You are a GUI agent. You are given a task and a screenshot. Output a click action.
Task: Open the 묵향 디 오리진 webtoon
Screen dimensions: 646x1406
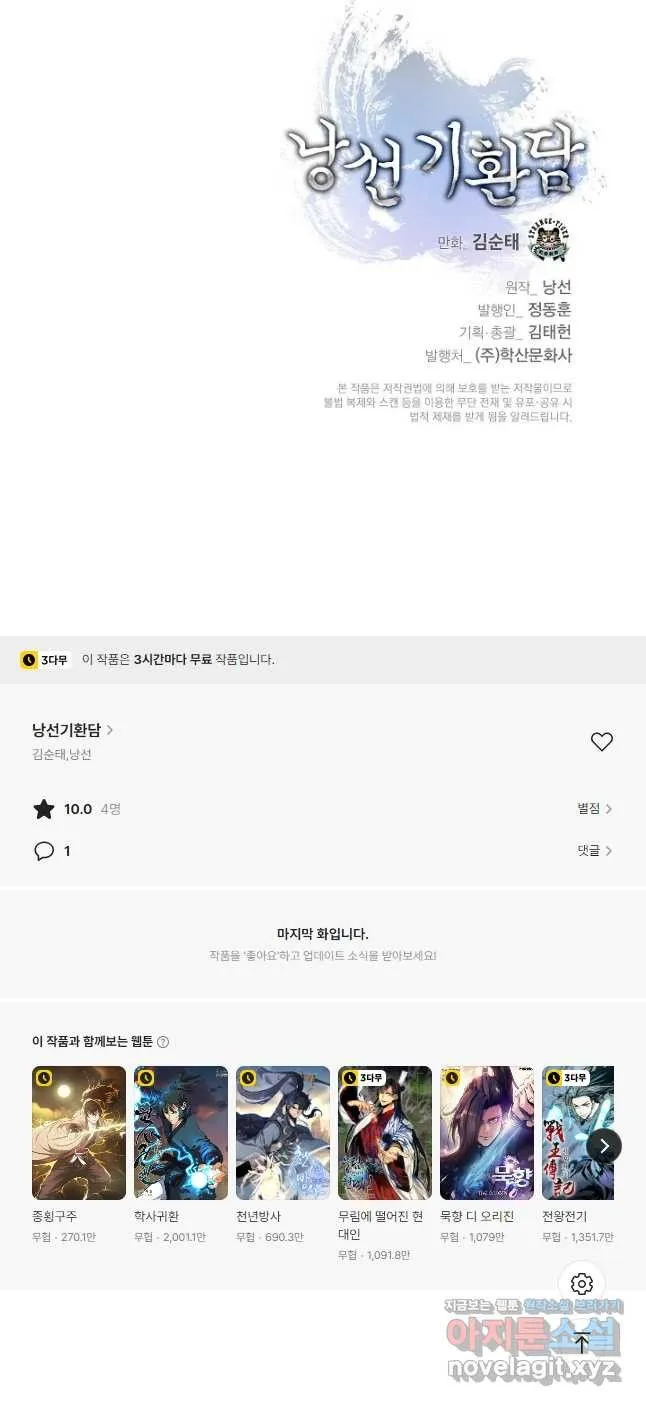[x=487, y=1133]
